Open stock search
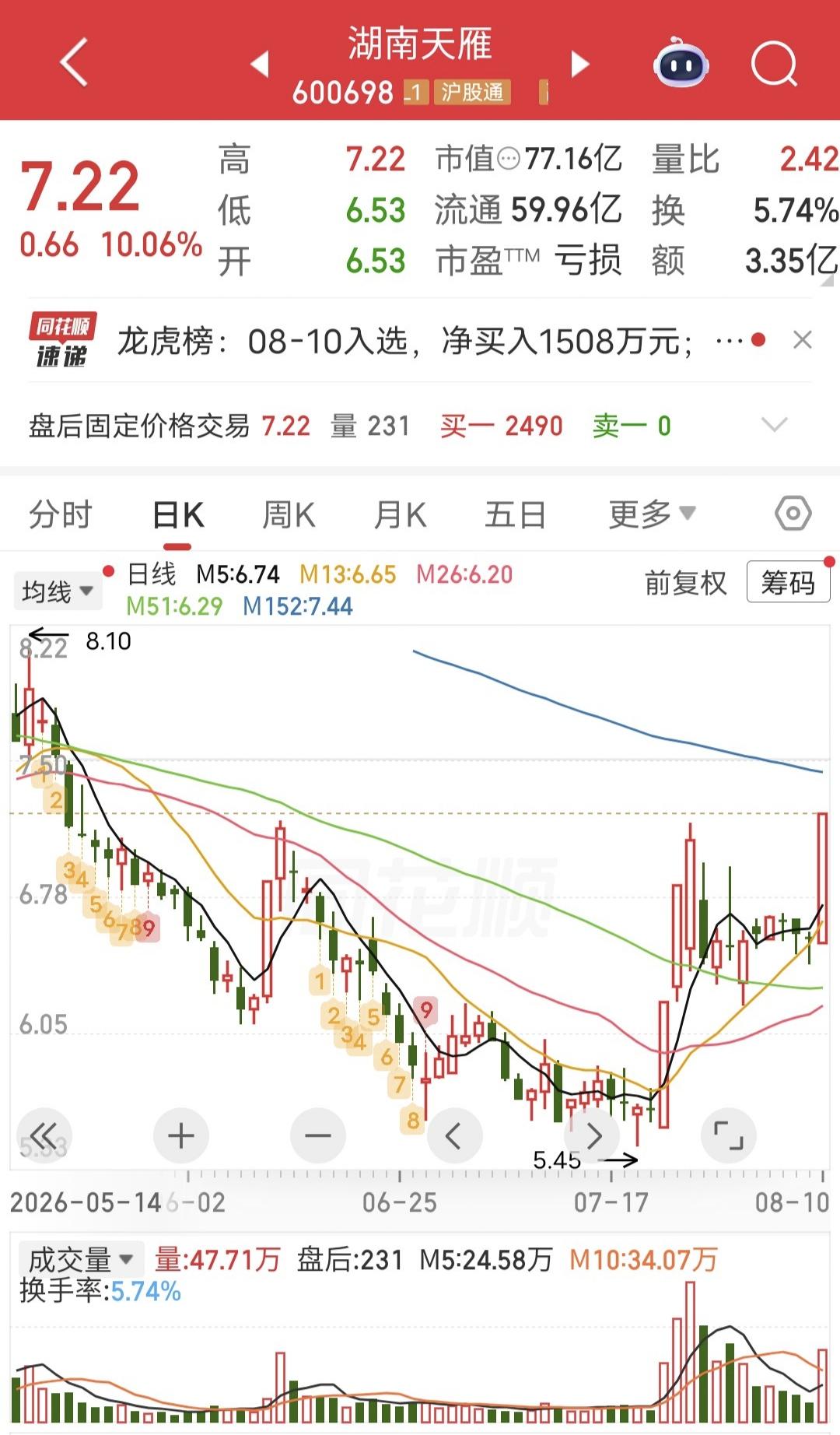 pyautogui.click(x=774, y=63)
